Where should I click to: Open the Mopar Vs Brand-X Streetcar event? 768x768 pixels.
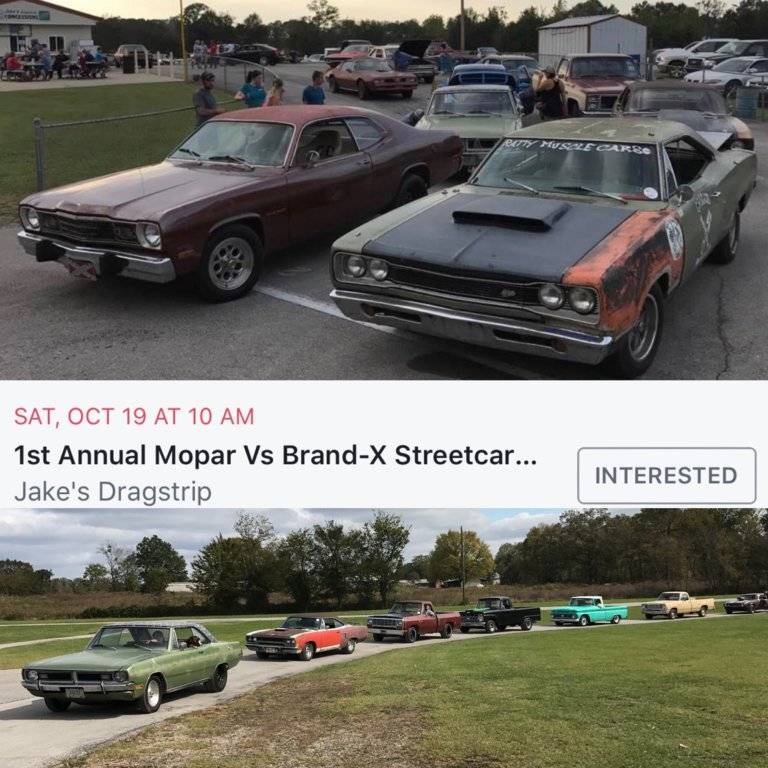pos(275,455)
